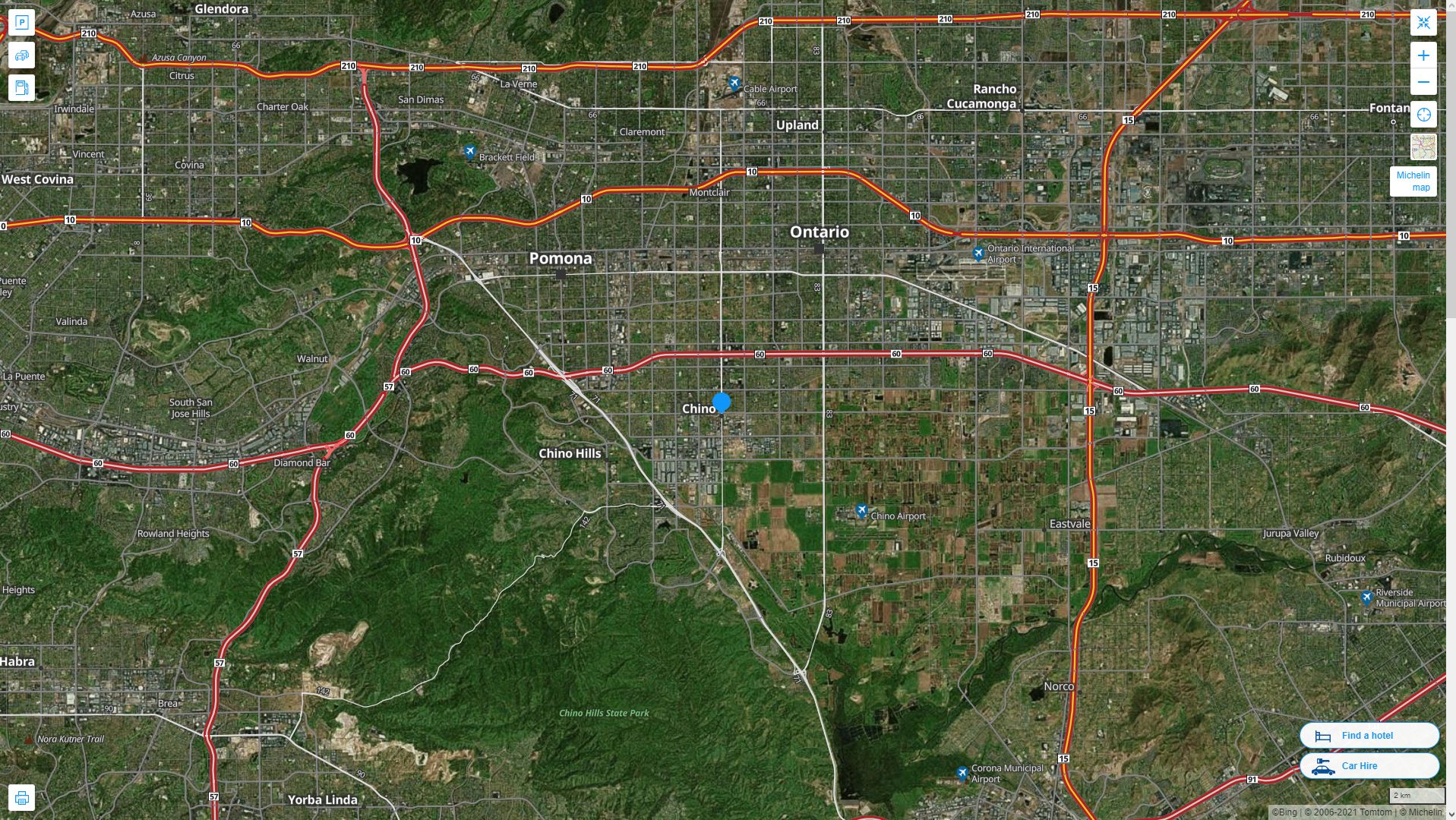Screen dimensions: 1456x820
Task: Print the map
Action: [21, 797]
